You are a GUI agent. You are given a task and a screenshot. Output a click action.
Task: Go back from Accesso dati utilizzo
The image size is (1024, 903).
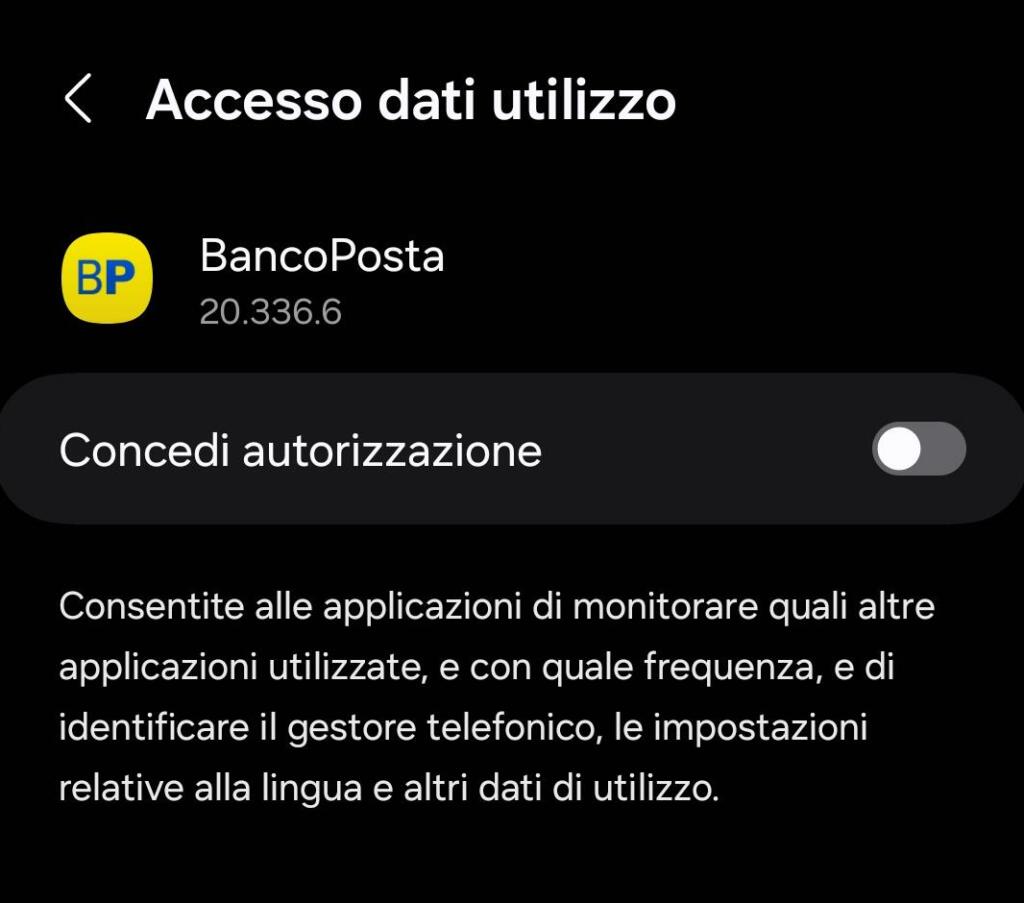[x=78, y=99]
